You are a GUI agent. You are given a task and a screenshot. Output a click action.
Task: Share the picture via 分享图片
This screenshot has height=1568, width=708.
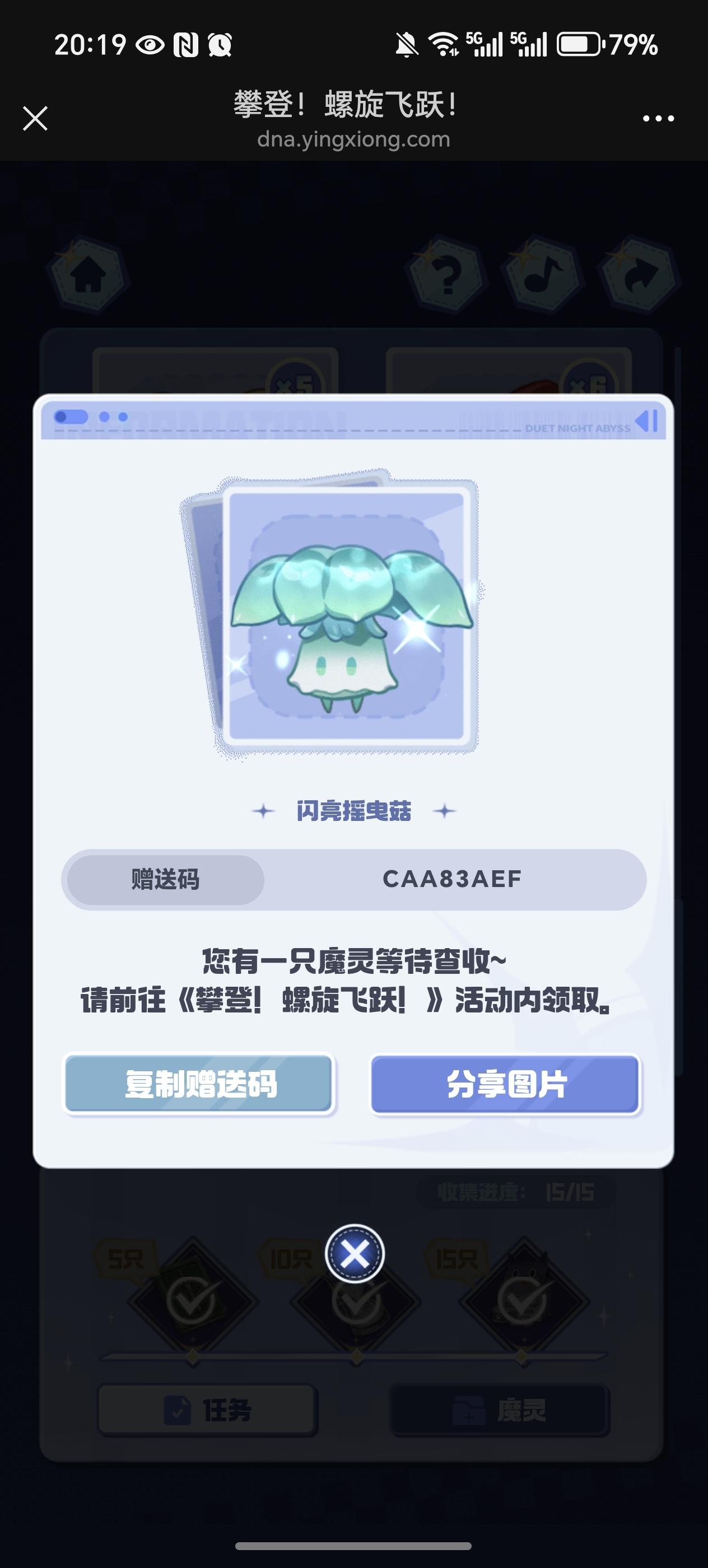point(505,1084)
